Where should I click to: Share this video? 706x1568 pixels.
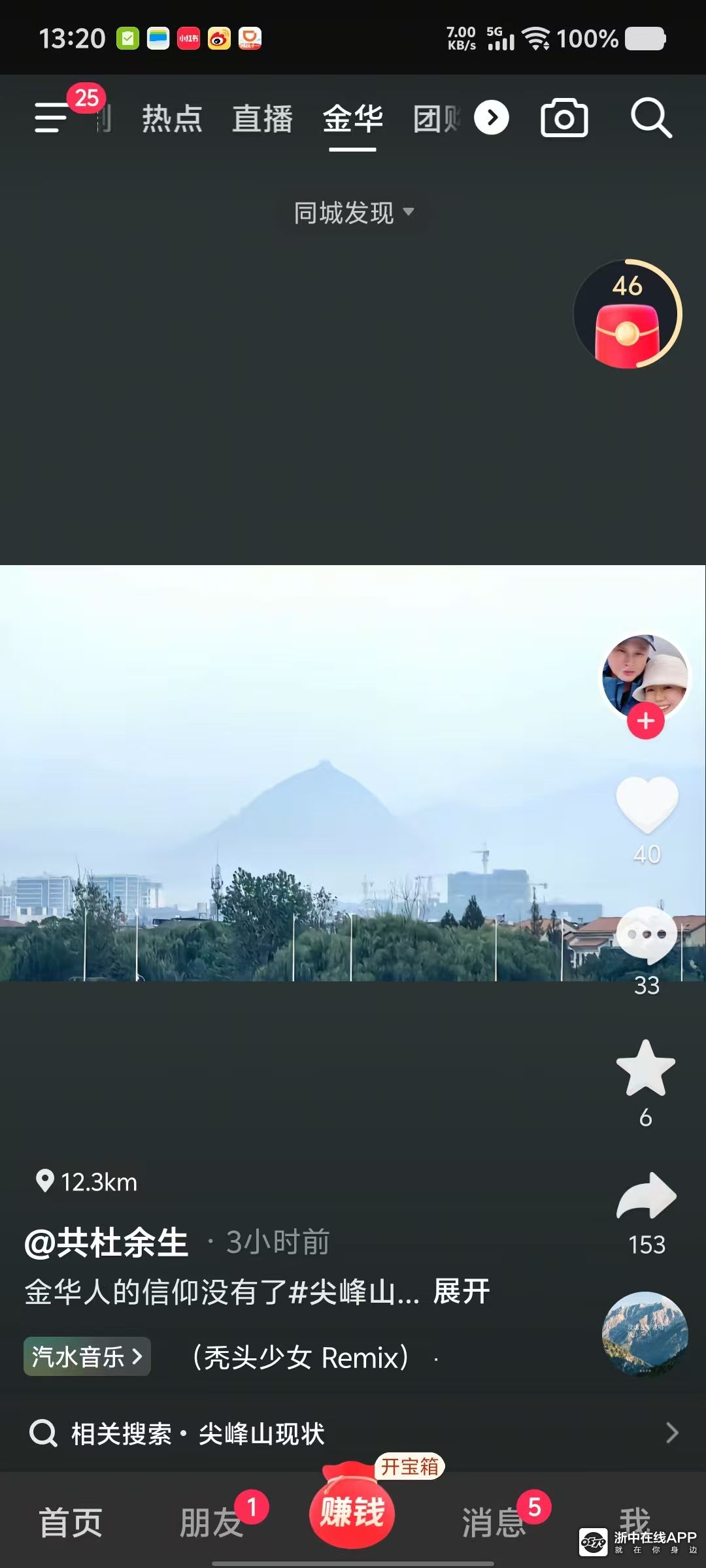click(x=647, y=1196)
